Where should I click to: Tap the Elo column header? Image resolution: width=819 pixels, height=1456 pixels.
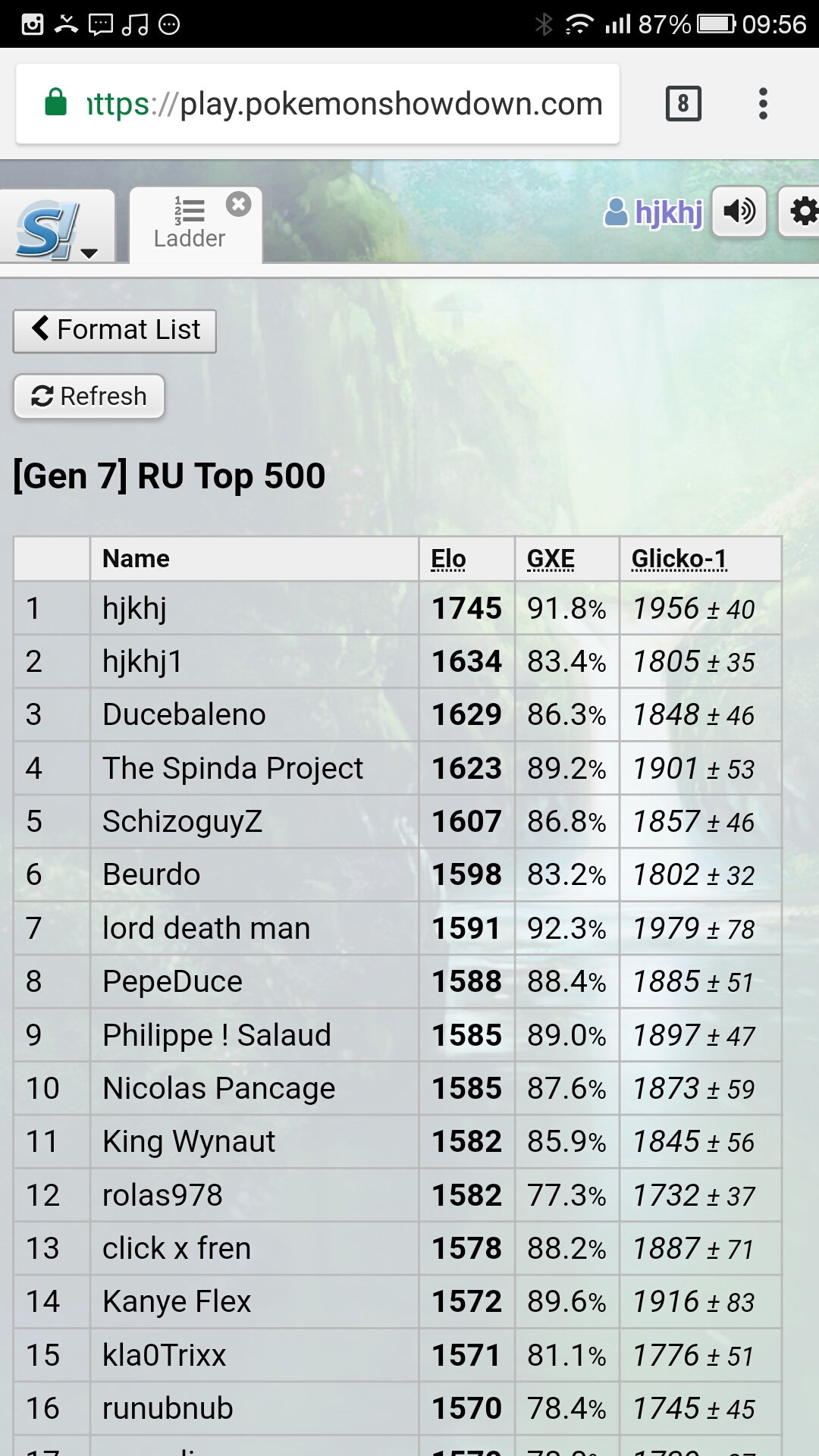(448, 559)
